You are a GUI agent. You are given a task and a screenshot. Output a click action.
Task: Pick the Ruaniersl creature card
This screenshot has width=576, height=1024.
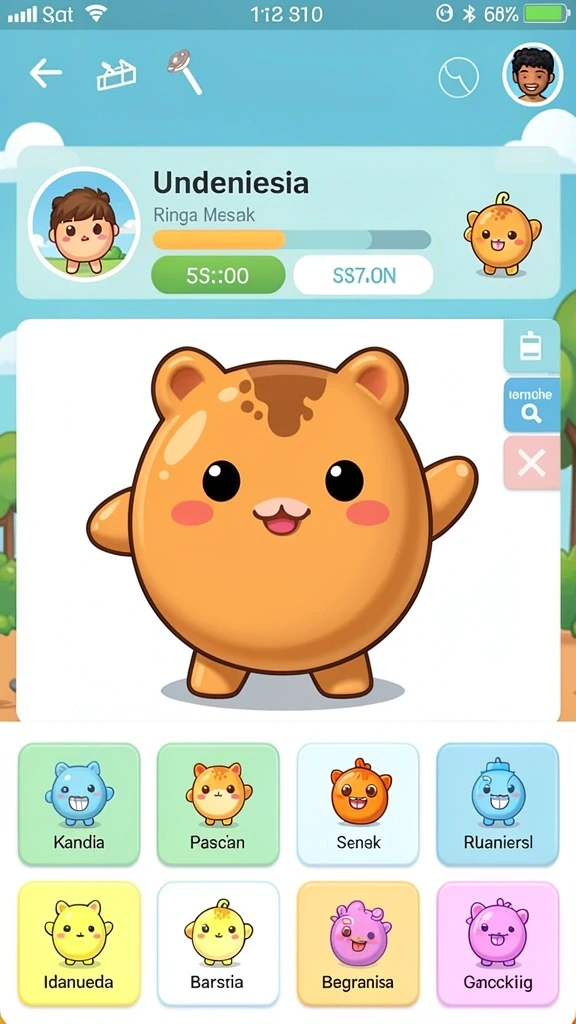click(498, 804)
